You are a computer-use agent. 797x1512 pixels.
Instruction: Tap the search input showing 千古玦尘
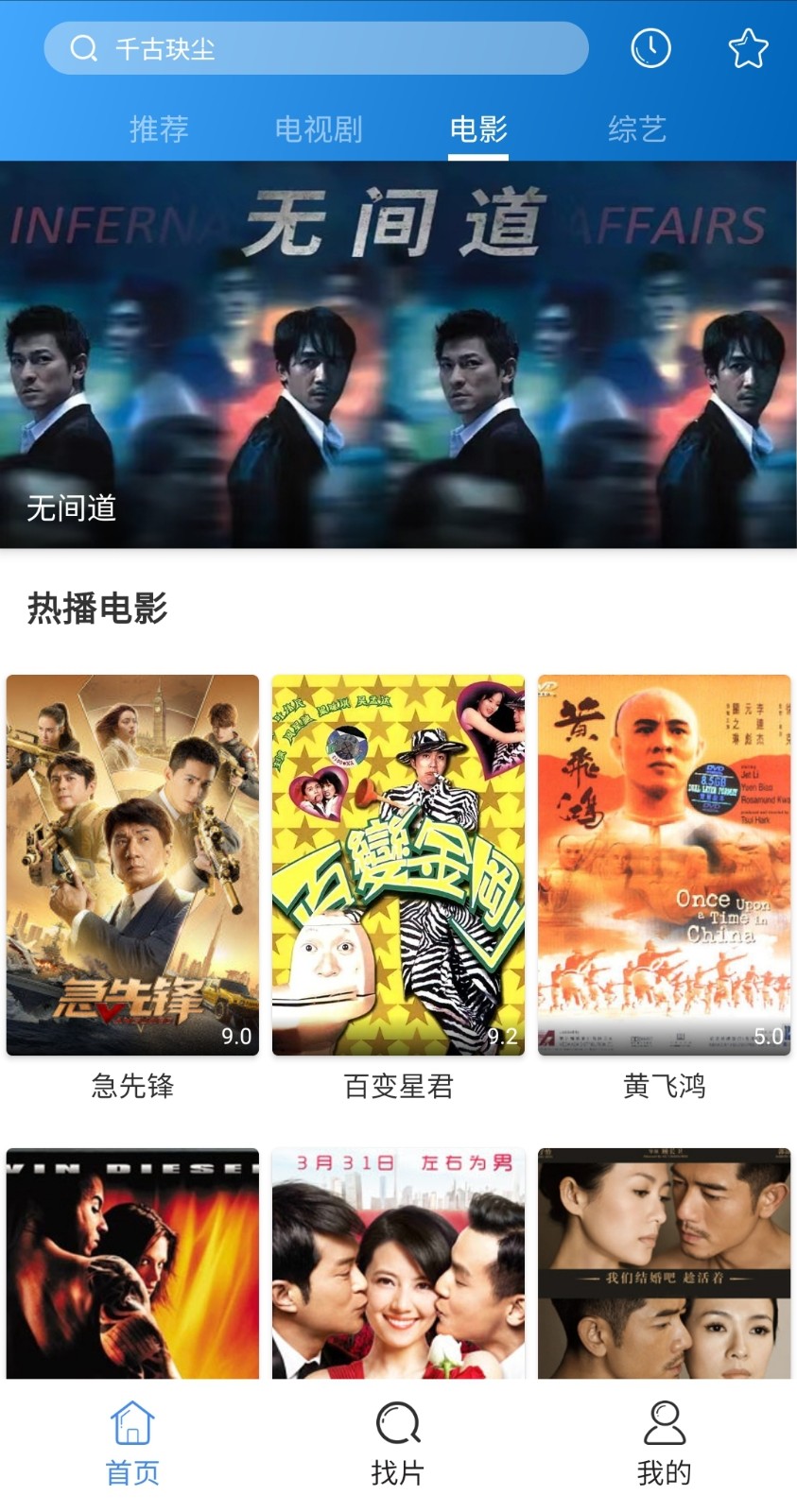(317, 48)
